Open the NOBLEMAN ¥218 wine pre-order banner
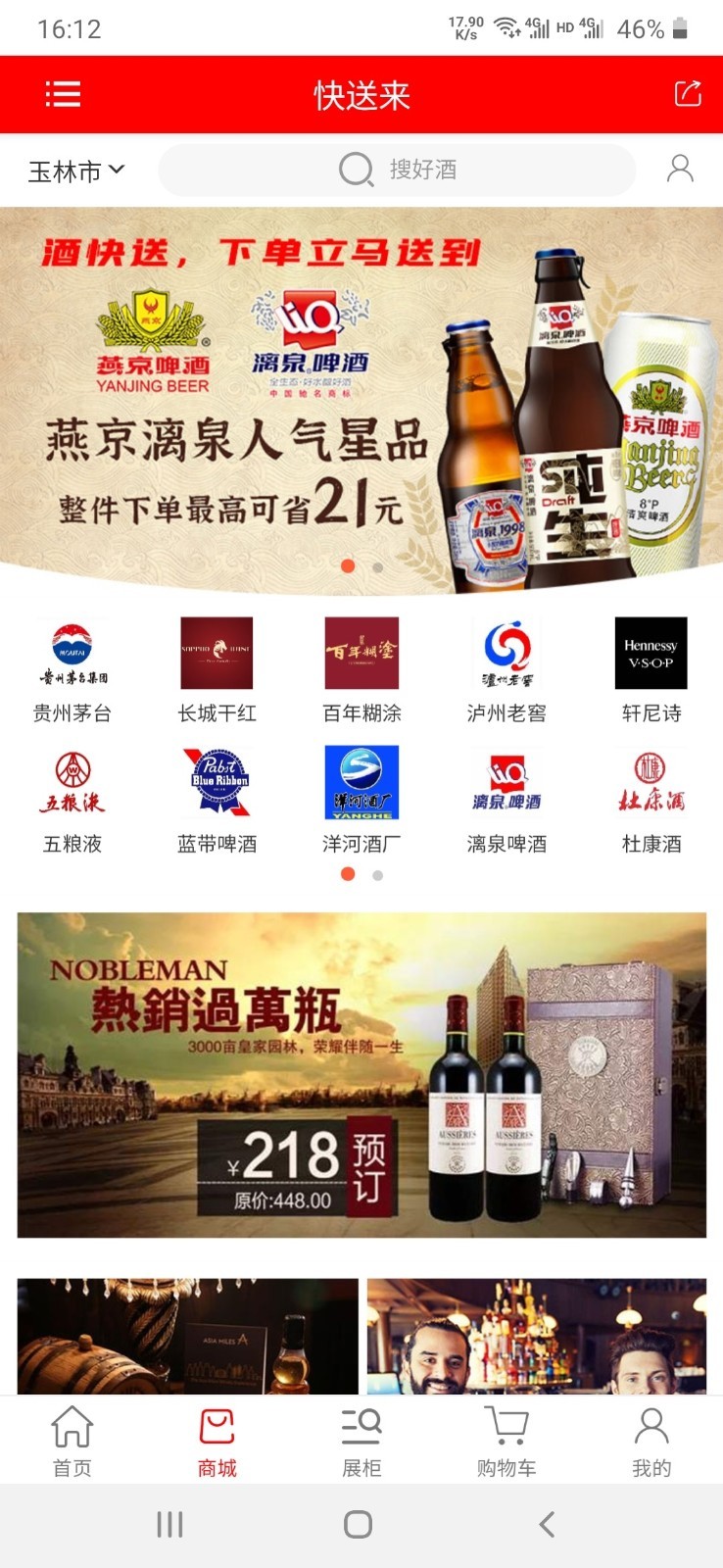Viewport: 723px width, 1568px height. 361,1075
